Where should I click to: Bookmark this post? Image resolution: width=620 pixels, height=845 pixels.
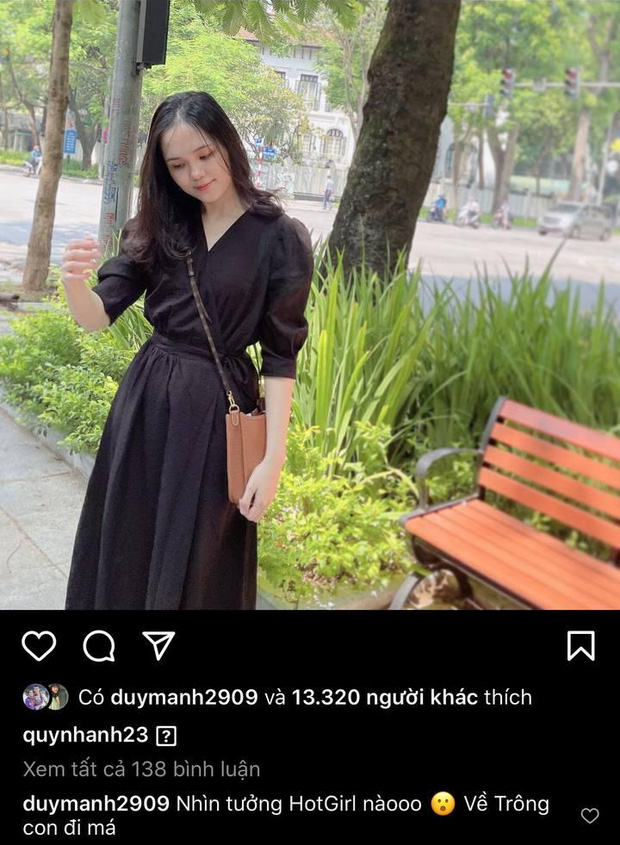[x=581, y=646]
